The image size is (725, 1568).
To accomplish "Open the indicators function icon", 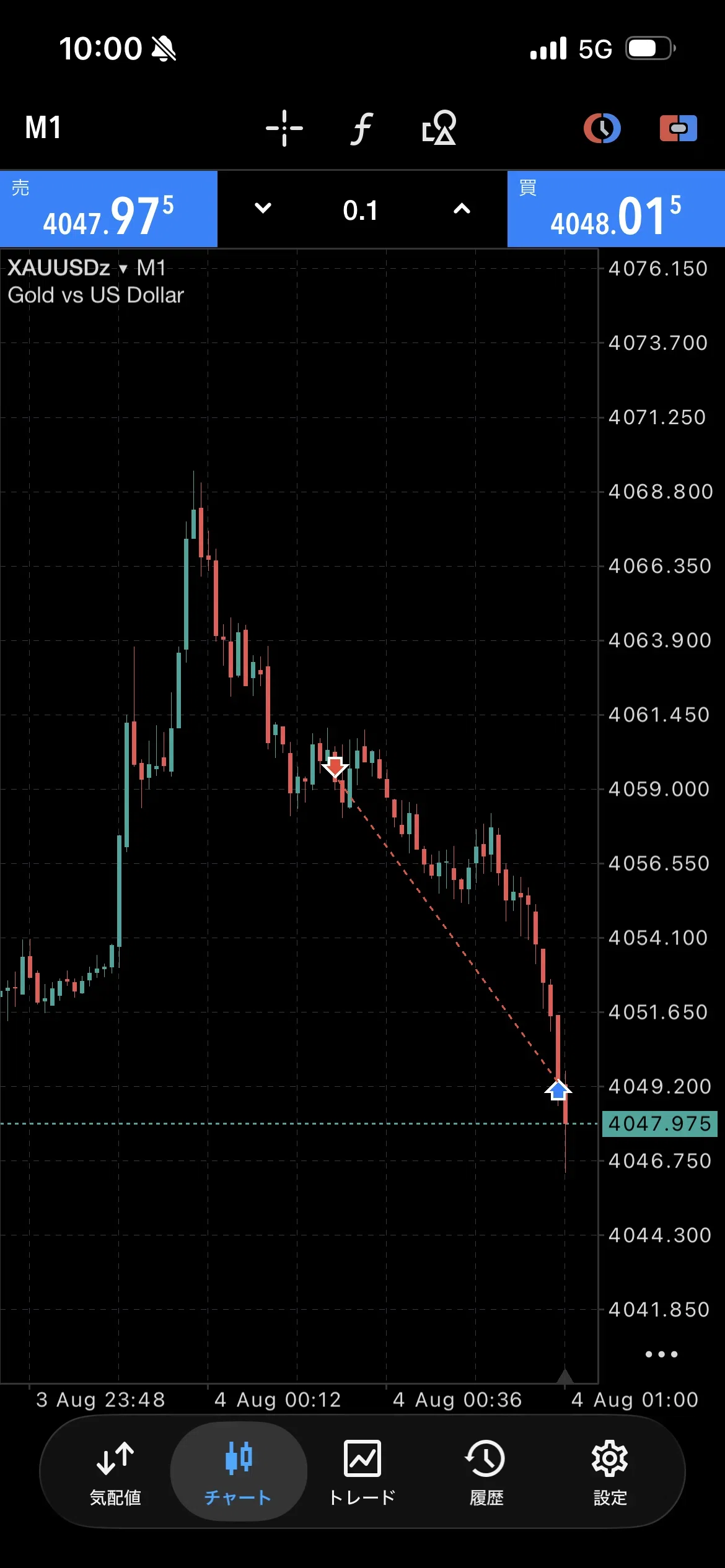I will (x=362, y=128).
